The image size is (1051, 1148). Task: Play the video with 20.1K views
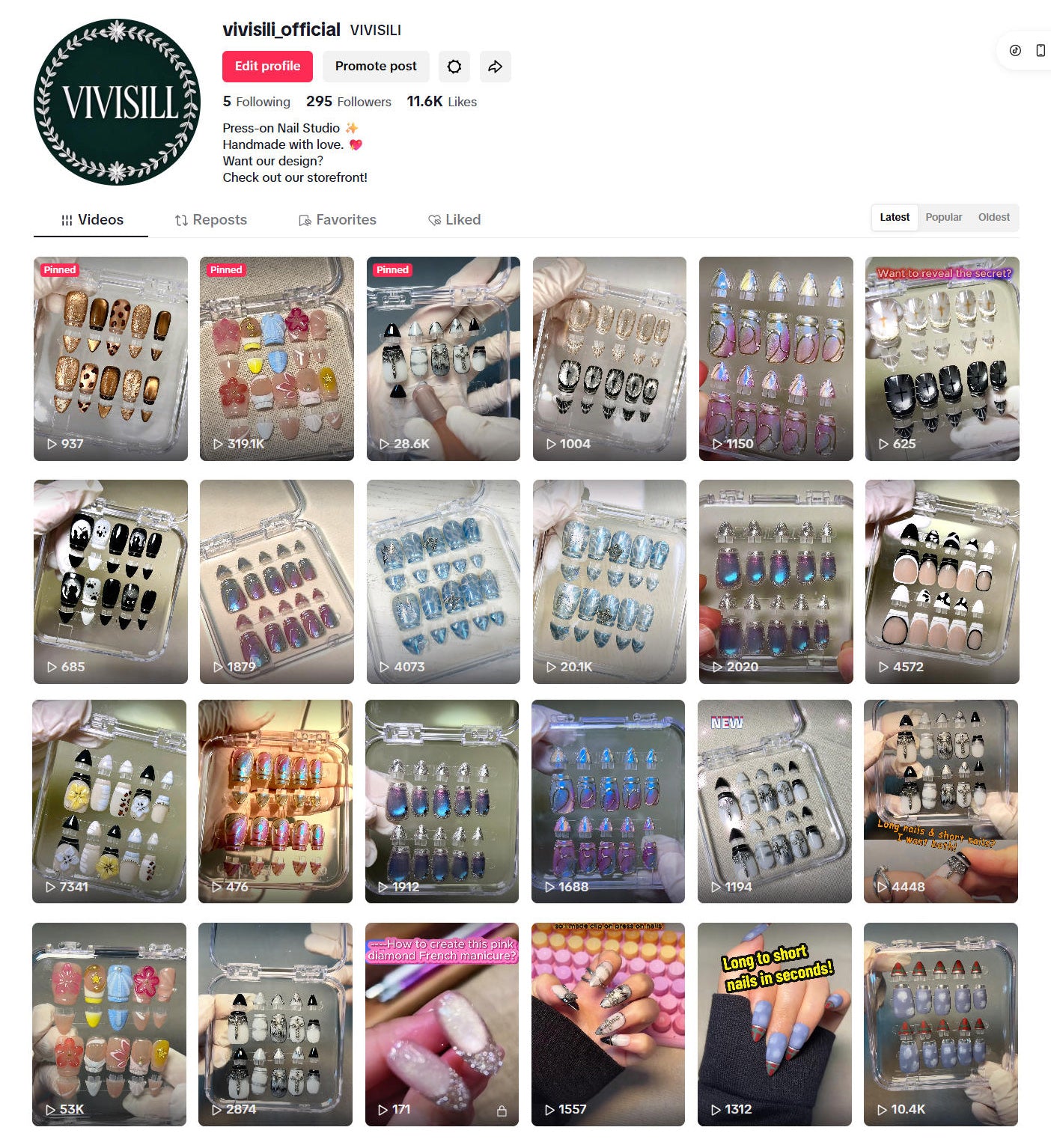coord(609,581)
